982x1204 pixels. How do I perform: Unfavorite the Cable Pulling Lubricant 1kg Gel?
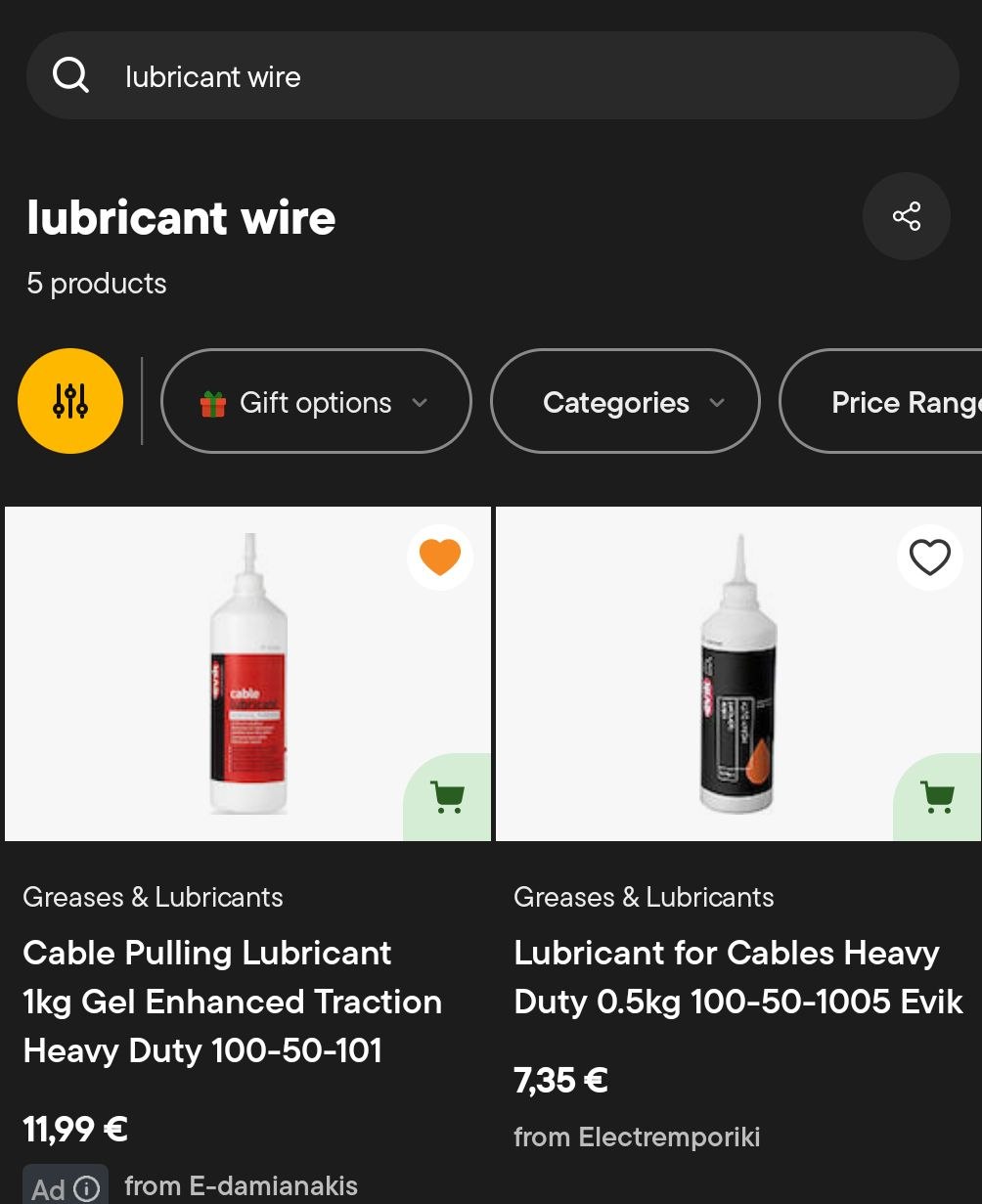click(440, 557)
